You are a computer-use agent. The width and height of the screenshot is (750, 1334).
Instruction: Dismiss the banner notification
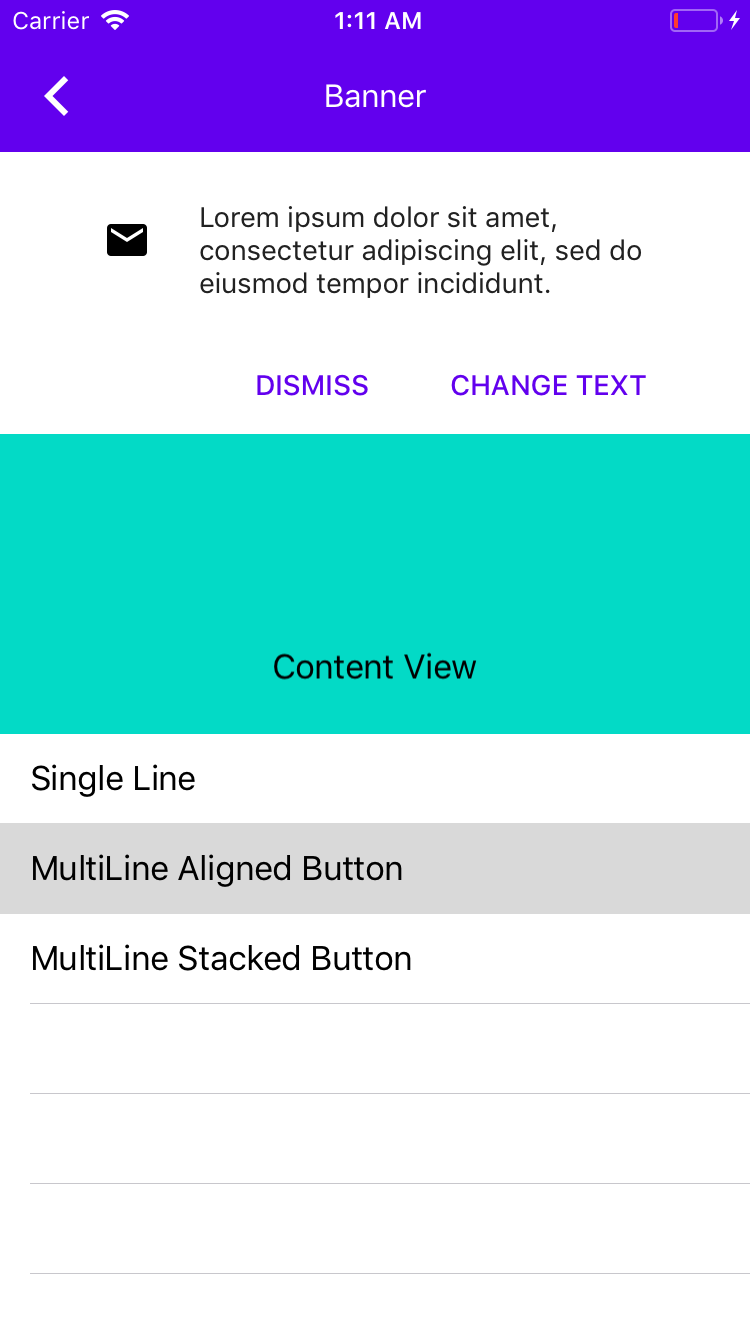[311, 385]
